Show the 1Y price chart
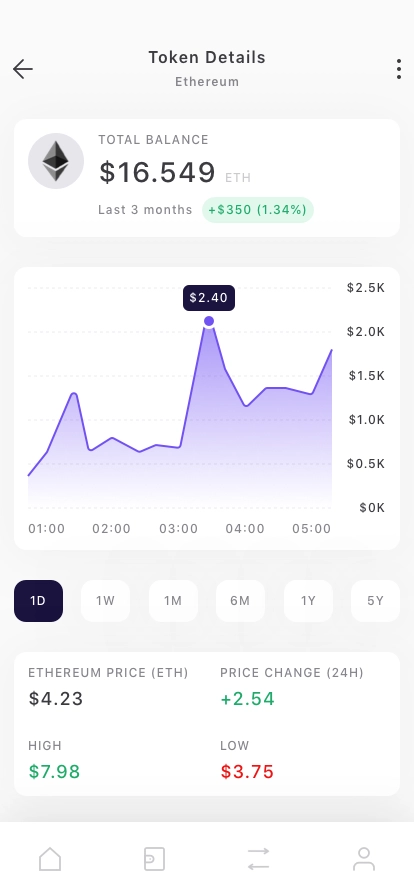 (x=308, y=601)
